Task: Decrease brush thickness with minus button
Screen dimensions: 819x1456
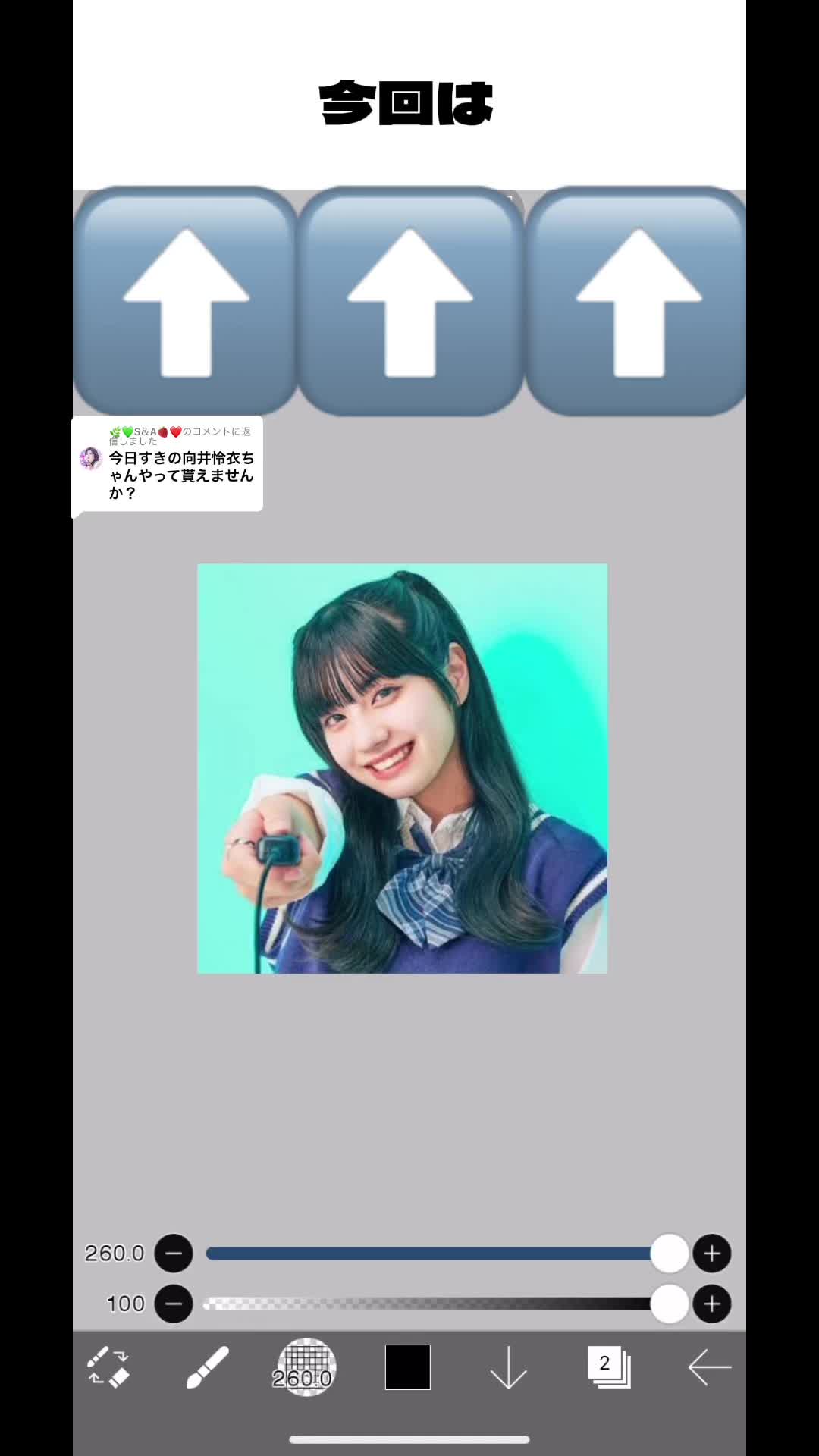Action: pos(174,1254)
